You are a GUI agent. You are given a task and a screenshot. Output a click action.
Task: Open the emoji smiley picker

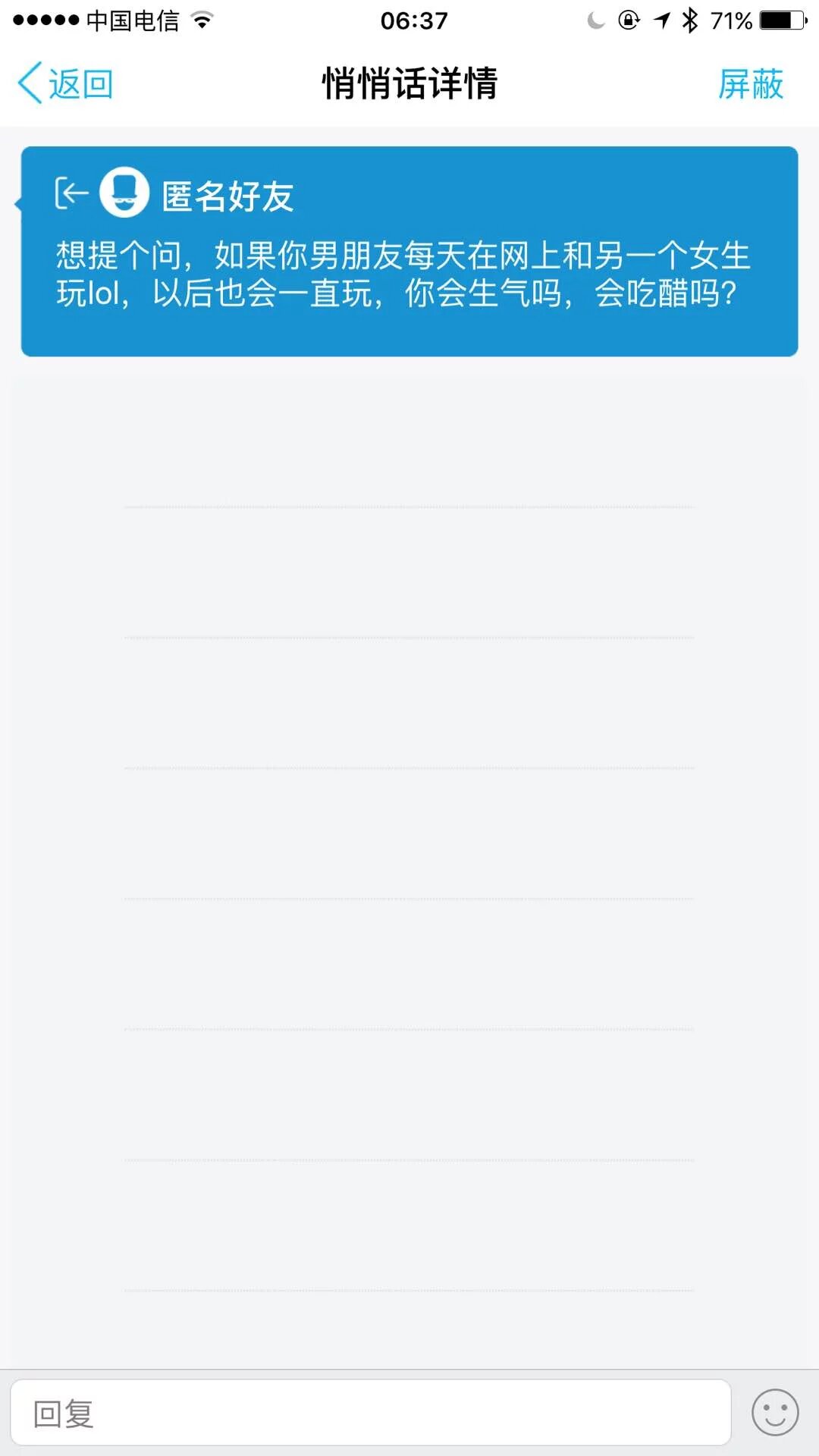click(774, 1413)
